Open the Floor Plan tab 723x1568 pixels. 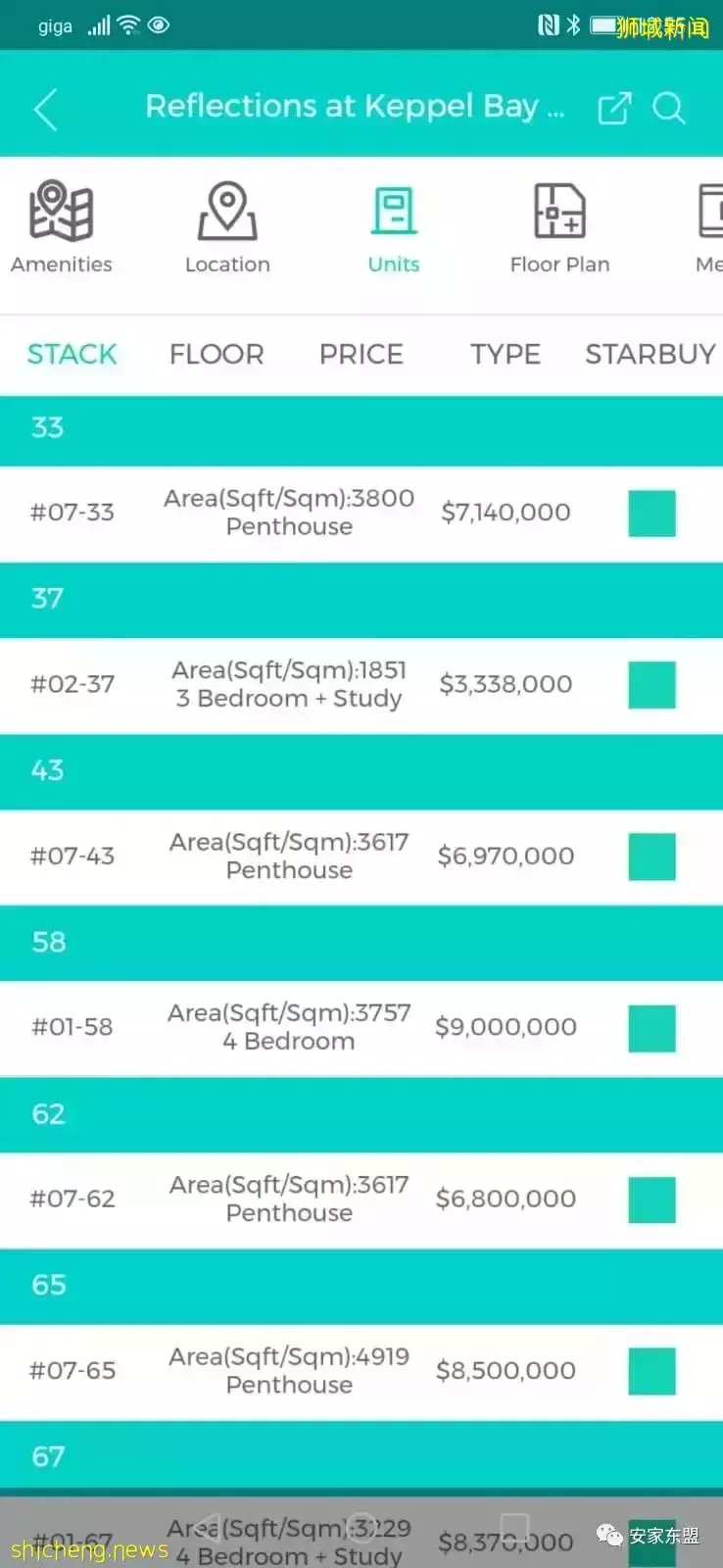[x=559, y=226]
